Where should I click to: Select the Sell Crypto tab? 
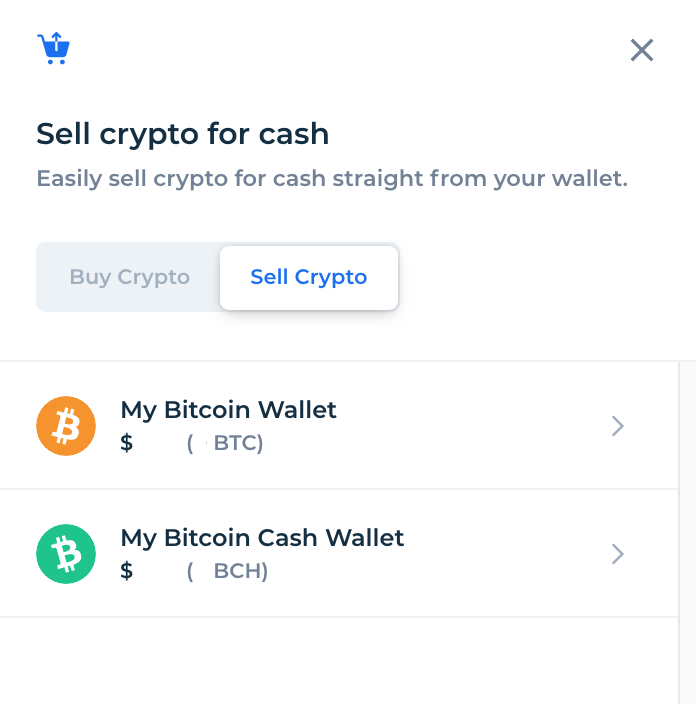(309, 277)
